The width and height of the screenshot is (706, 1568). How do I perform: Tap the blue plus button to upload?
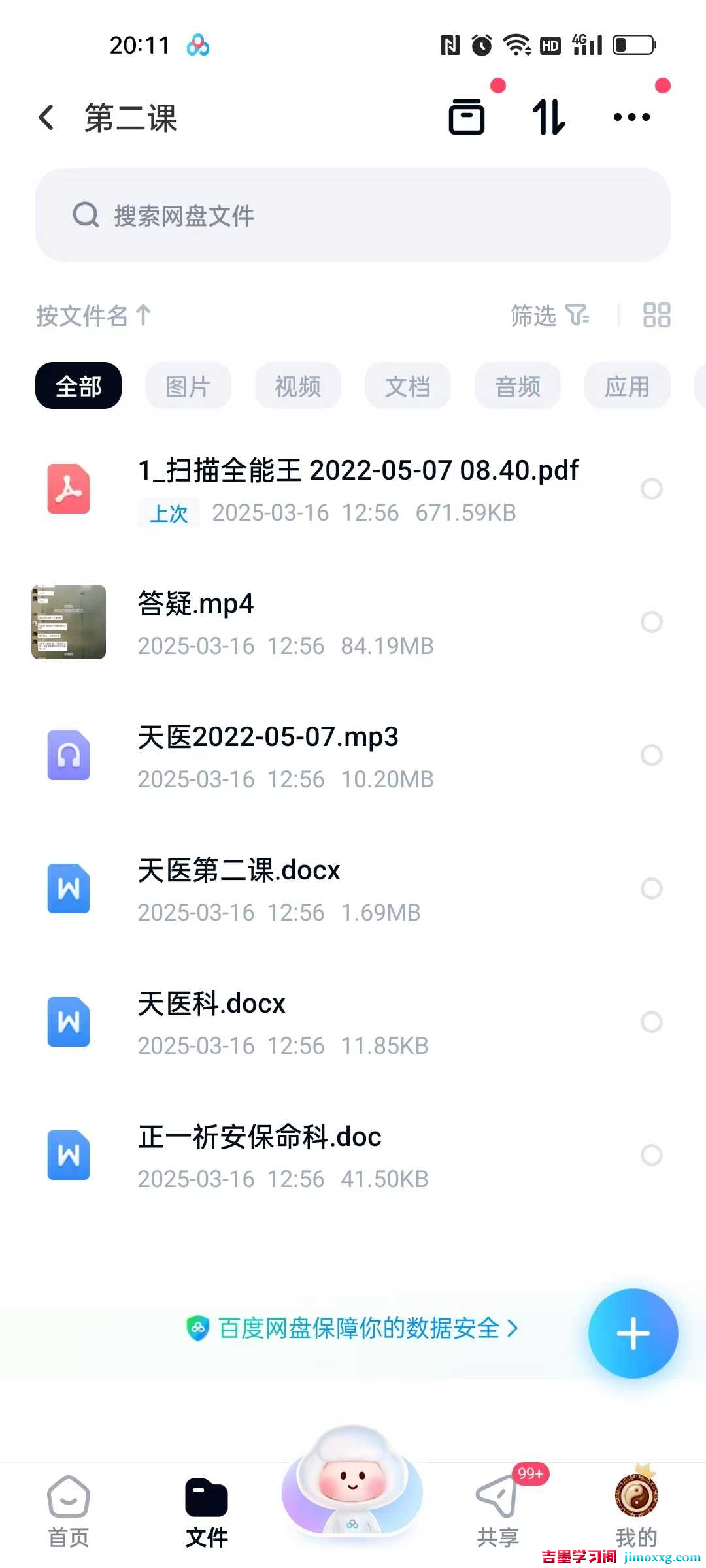(632, 1333)
